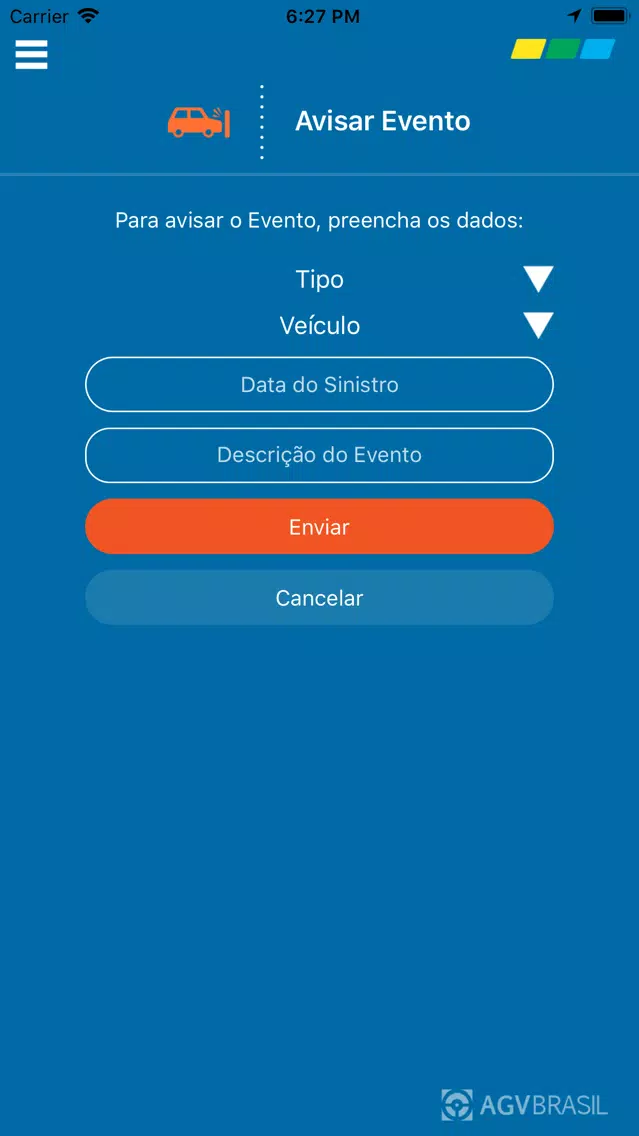Cancel with the Cancelar button
Image resolution: width=639 pixels, height=1136 pixels.
point(320,598)
